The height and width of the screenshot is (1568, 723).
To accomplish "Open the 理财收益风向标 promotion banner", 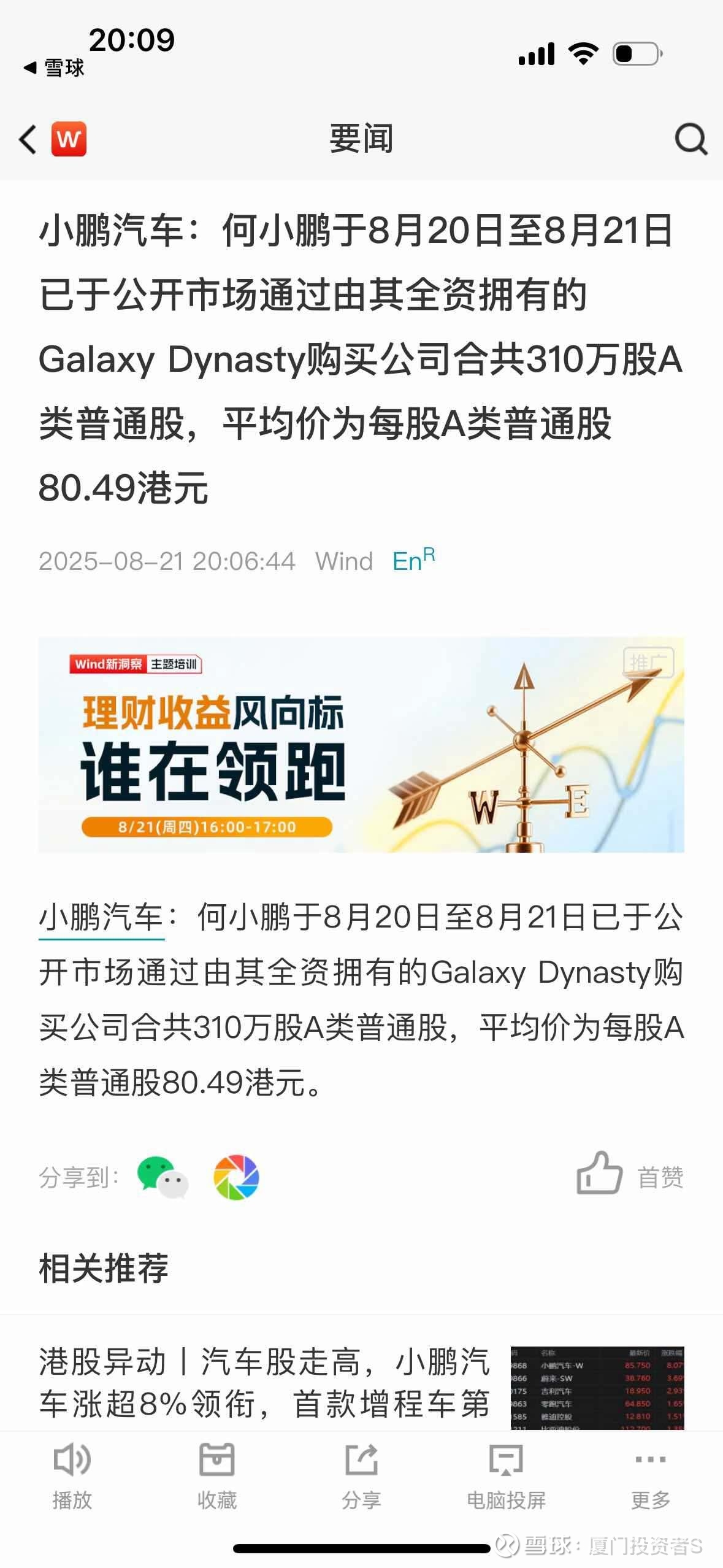I will tap(361, 745).
